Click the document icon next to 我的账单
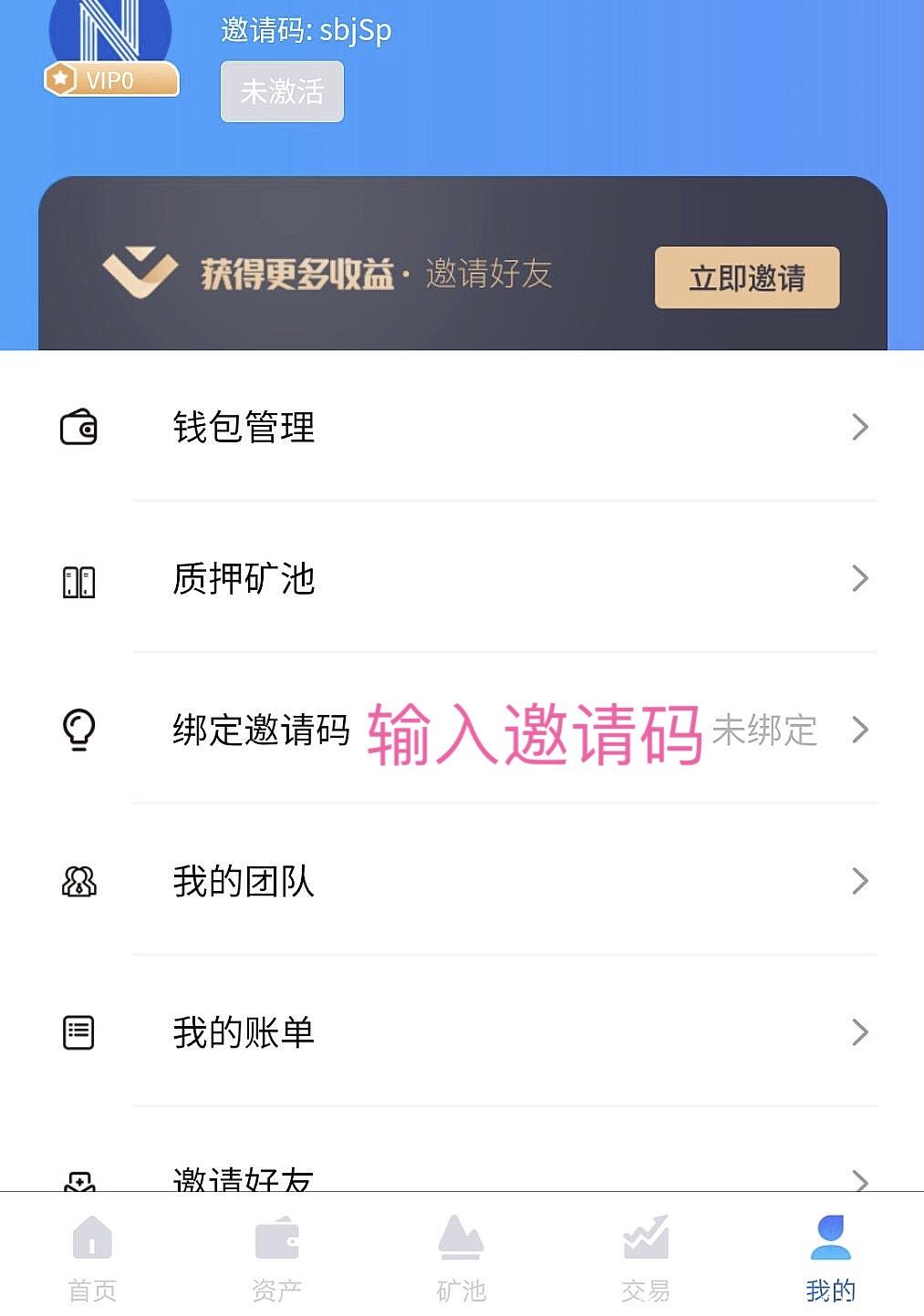924x1316 pixels. (x=78, y=1031)
